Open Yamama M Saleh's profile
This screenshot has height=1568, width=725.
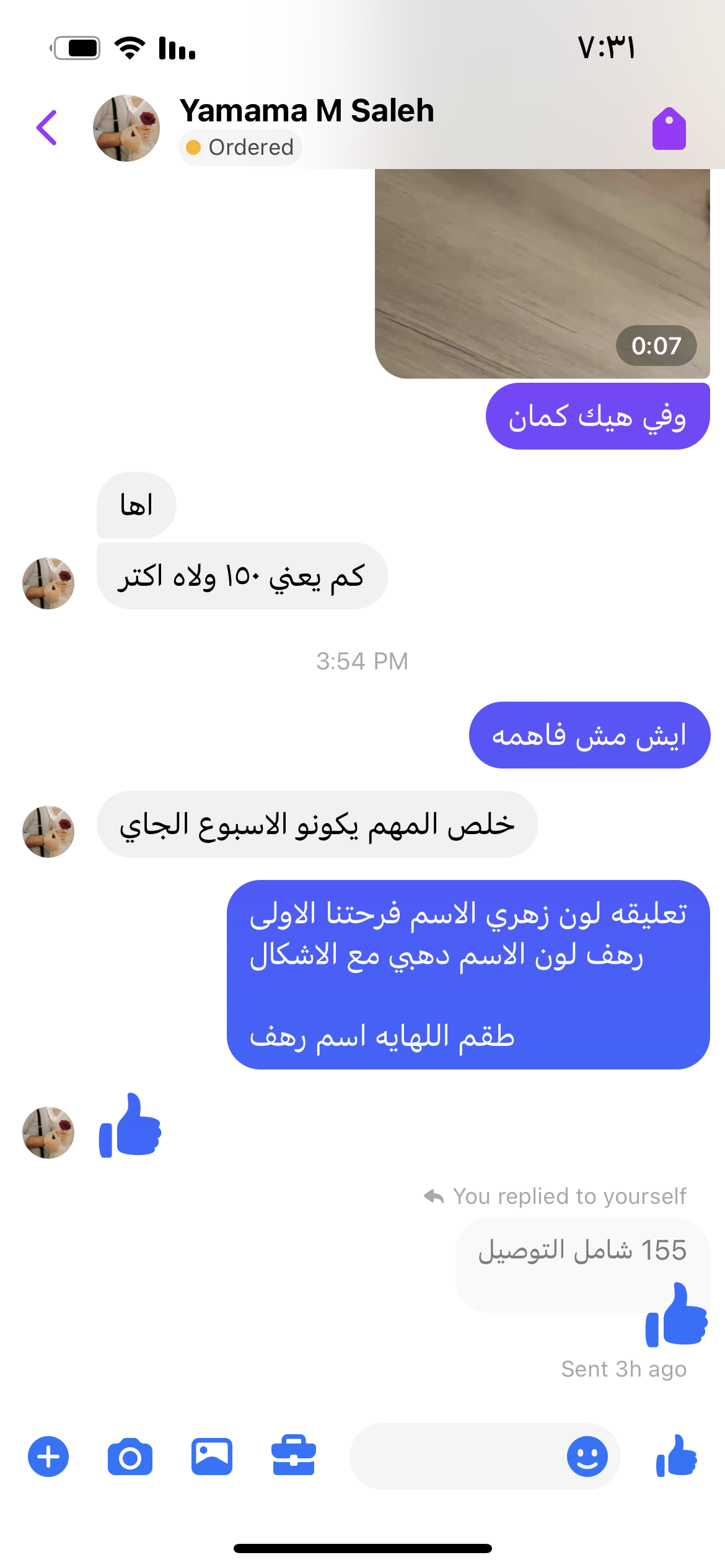pos(306,111)
